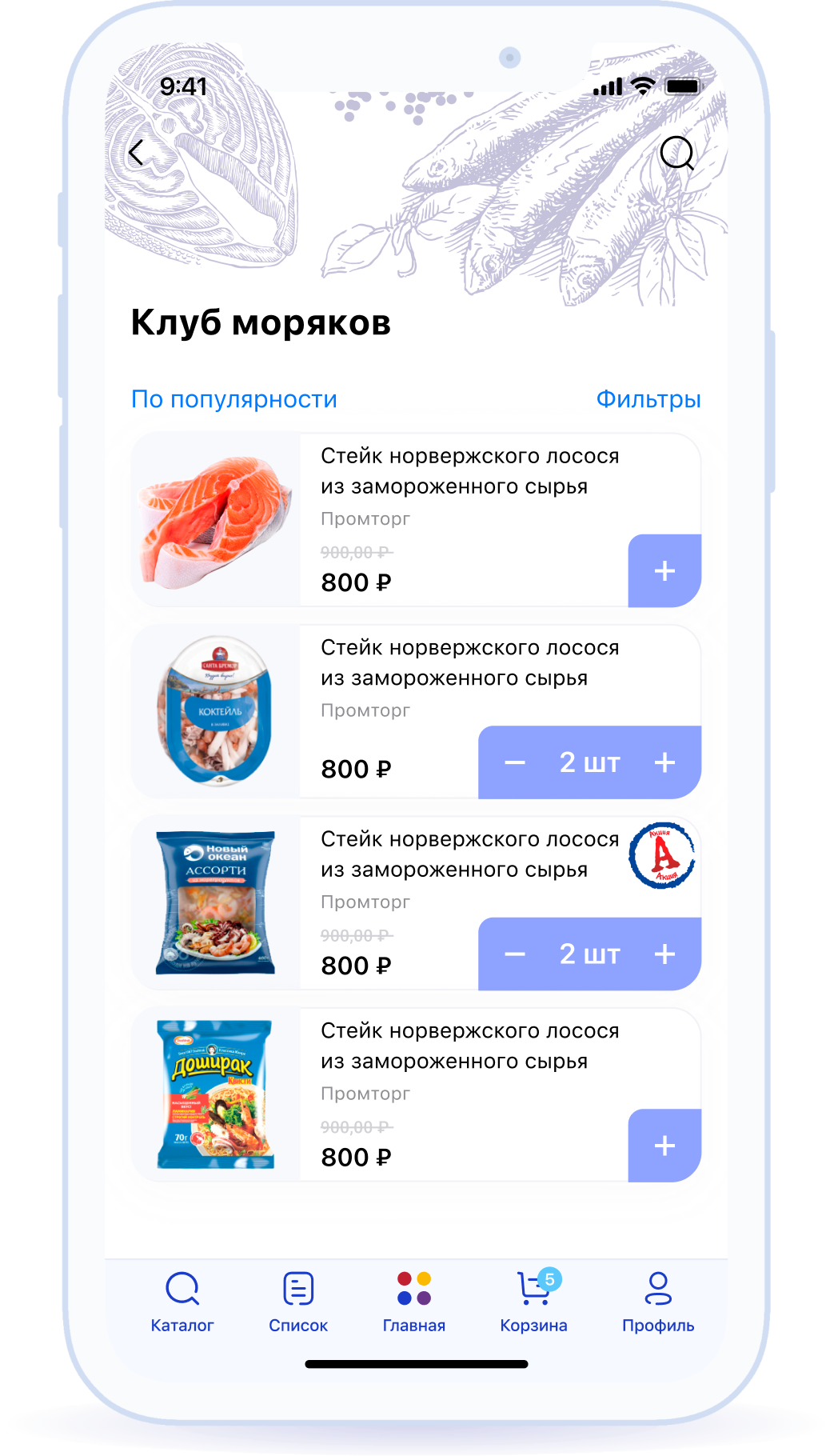Screen dimensions: 834x1456
Task: Switch to the Список tab
Action: coord(298,1302)
